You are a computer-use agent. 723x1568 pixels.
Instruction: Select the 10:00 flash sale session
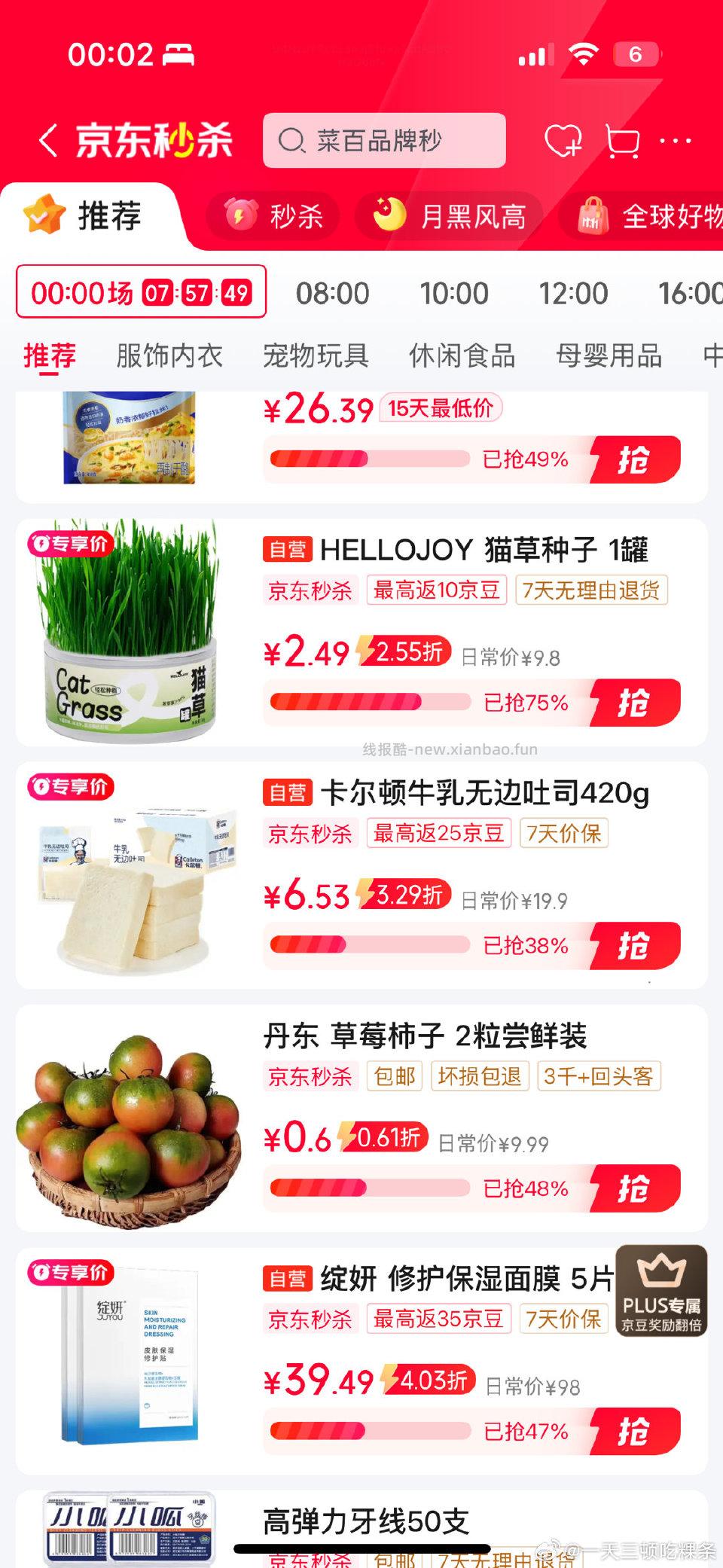coord(454,293)
